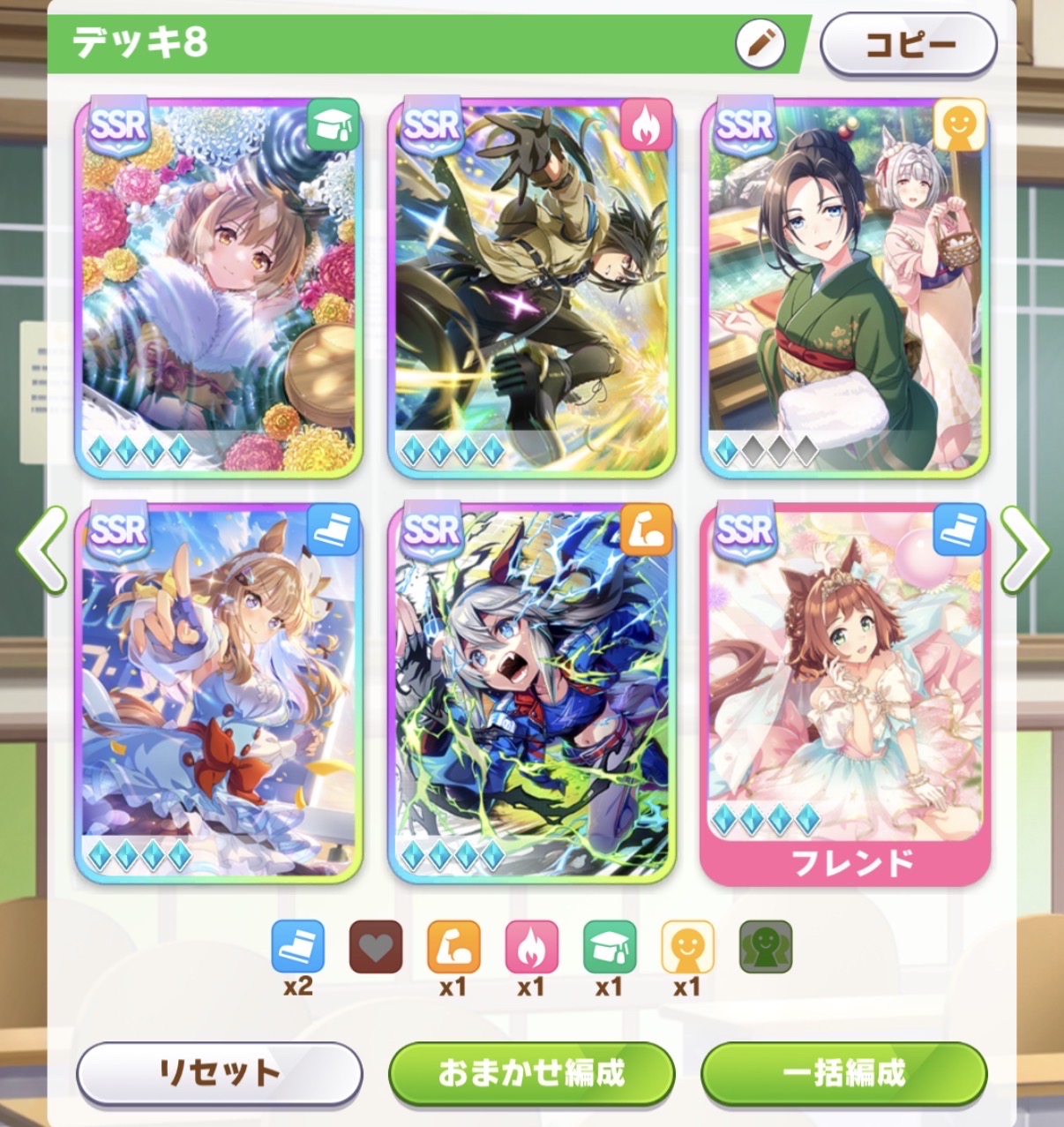
Task: Choose the フレンド card slot
Action: [844, 693]
